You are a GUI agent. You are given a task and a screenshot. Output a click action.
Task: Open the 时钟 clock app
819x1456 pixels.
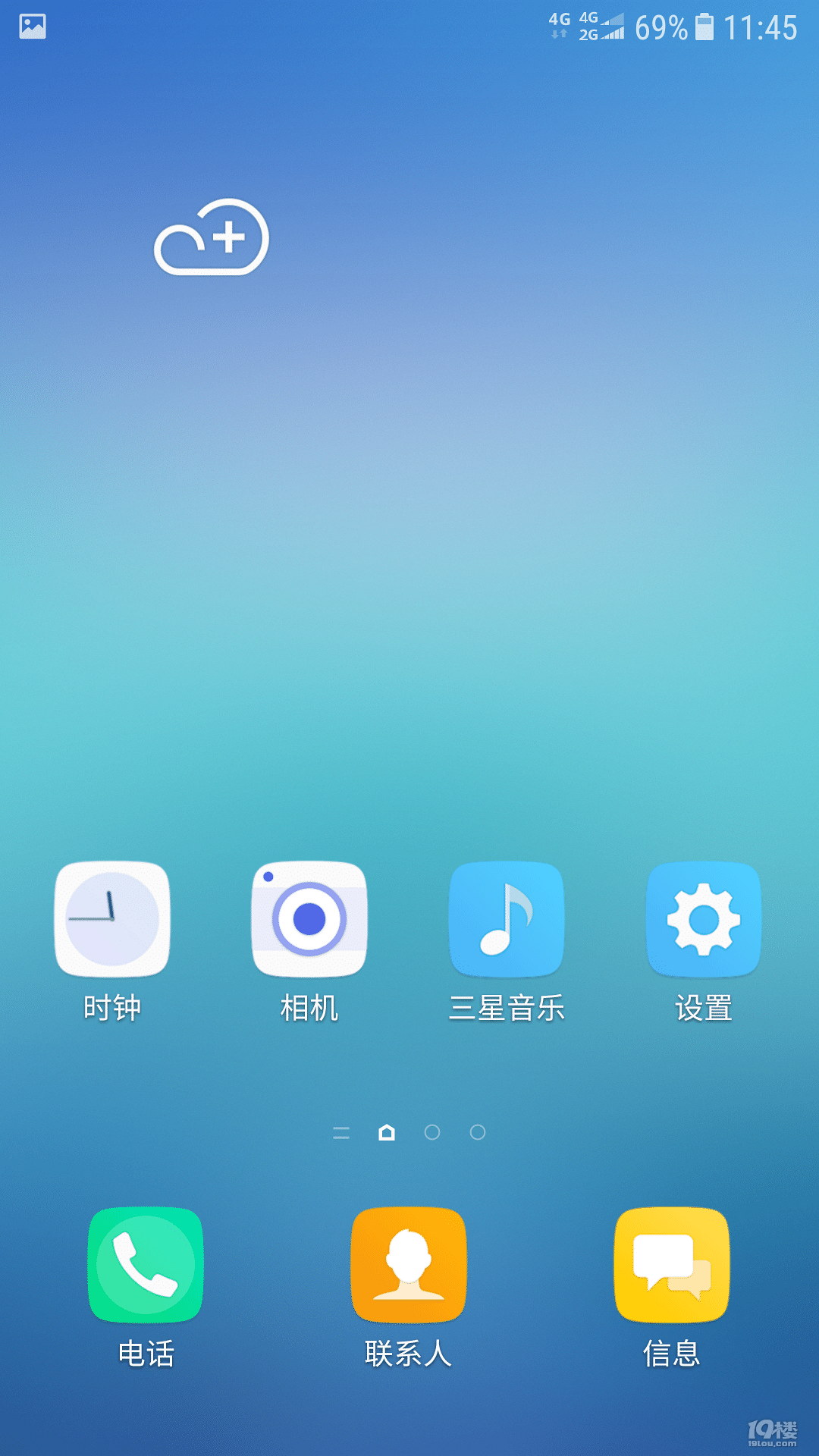[112, 920]
